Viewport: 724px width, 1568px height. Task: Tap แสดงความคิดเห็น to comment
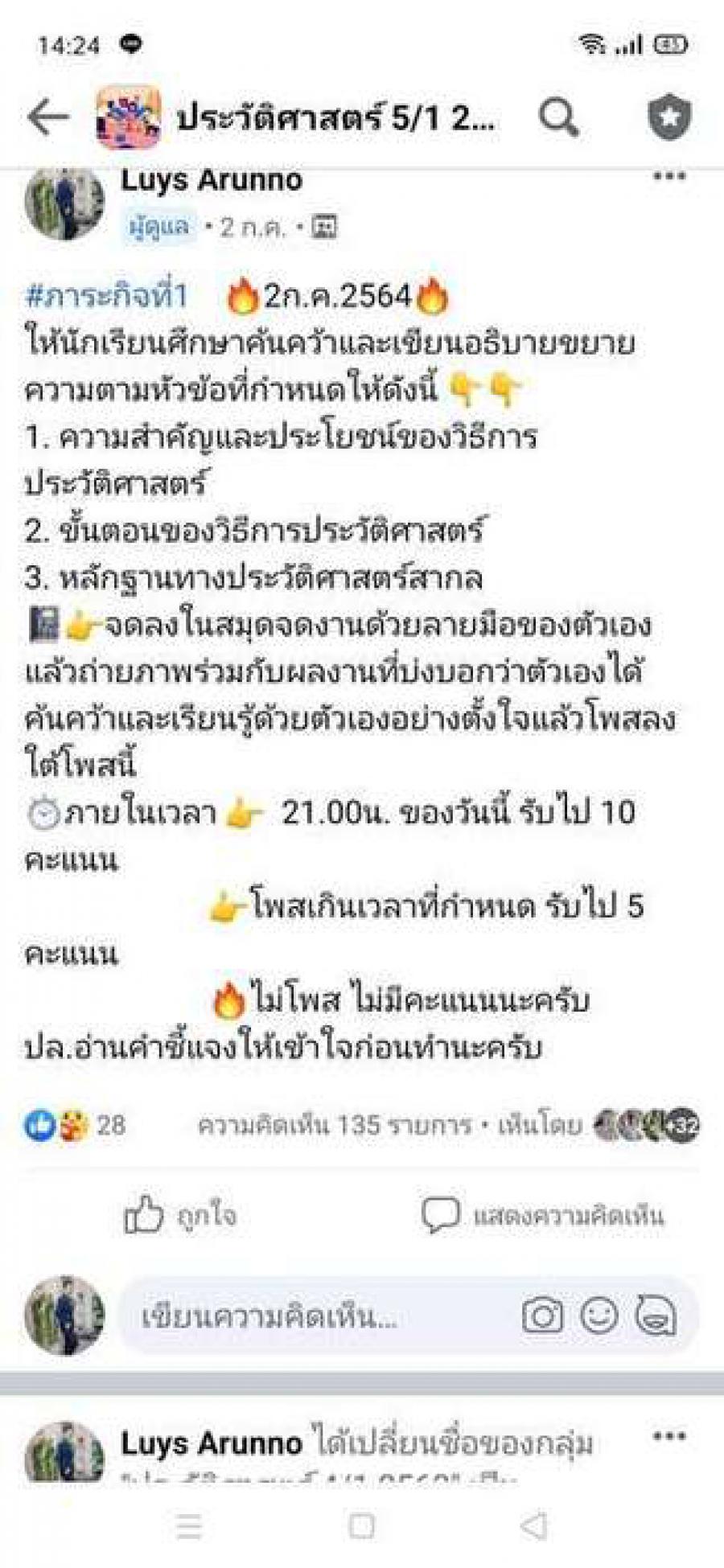click(543, 1215)
